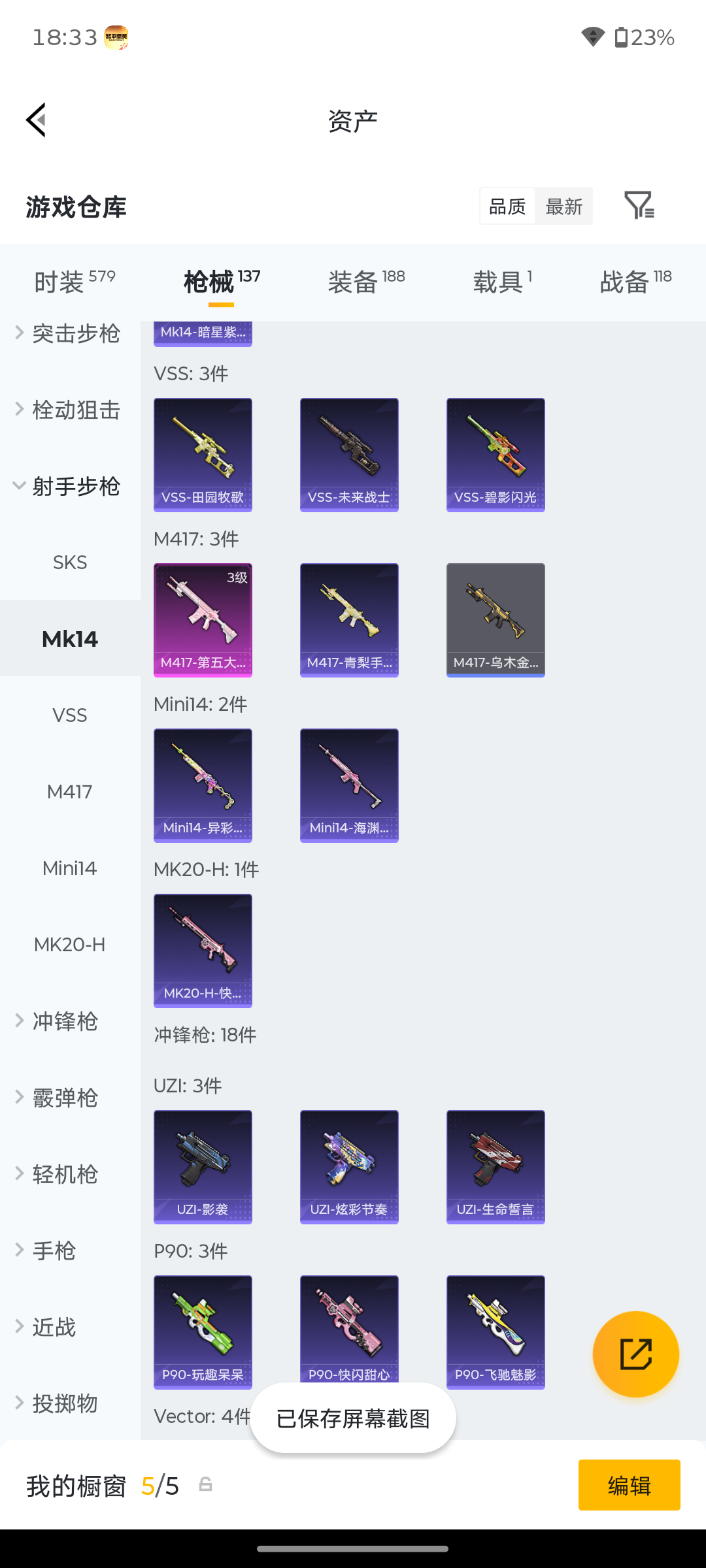The image size is (706, 1568).
Task: Switch to the 装备 tab
Action: (x=366, y=282)
